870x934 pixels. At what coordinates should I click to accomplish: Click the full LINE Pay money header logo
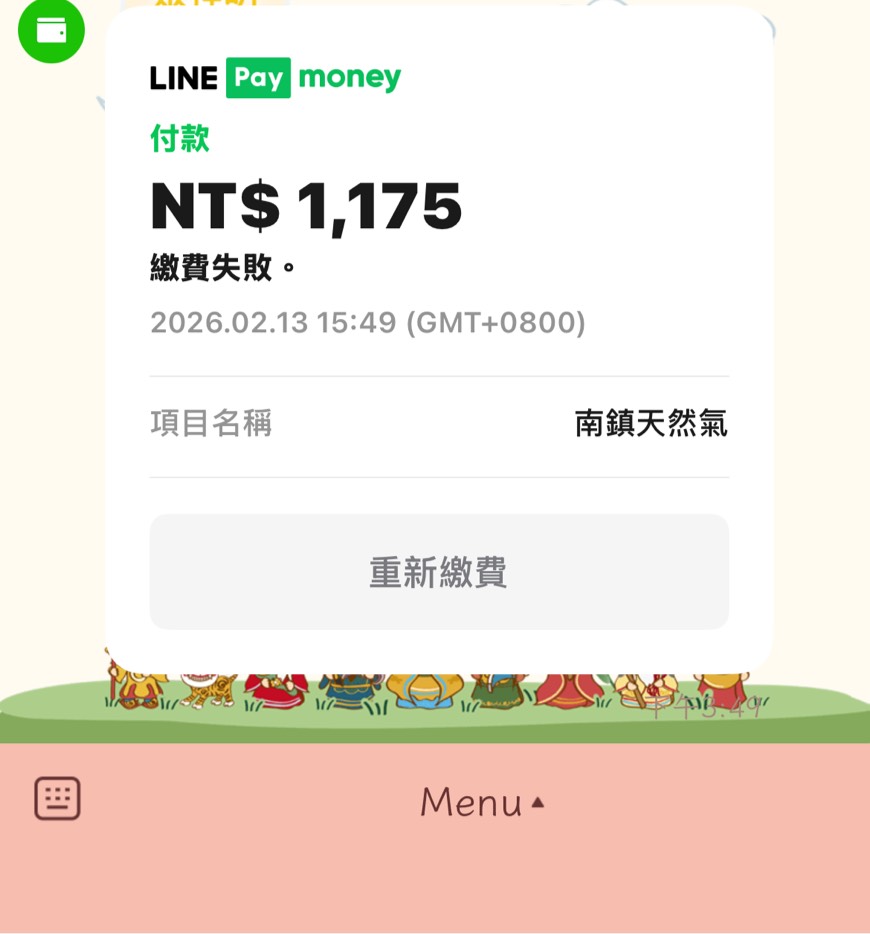click(x=274, y=77)
